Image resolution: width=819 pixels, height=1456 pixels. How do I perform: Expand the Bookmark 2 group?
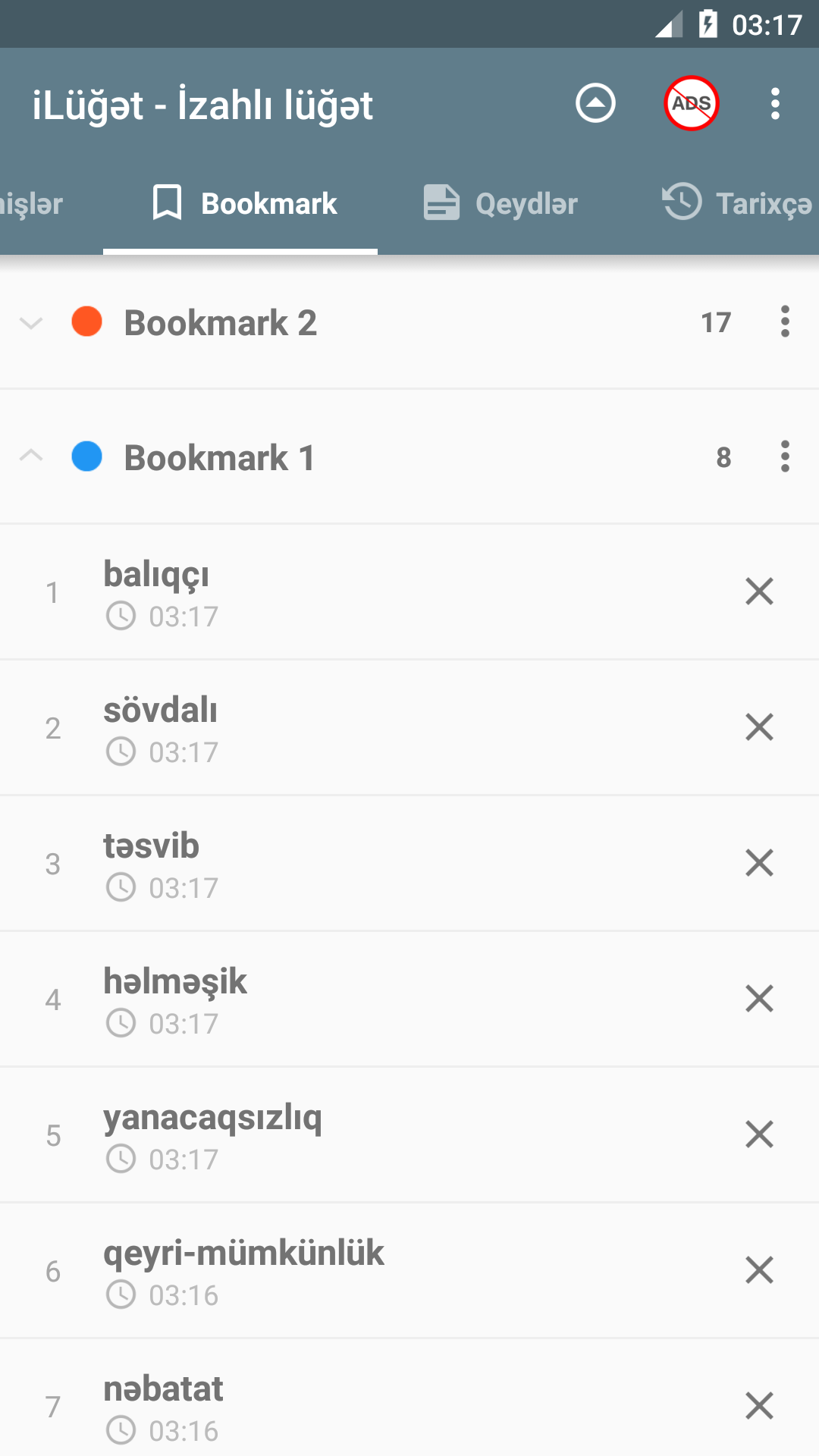point(31,323)
